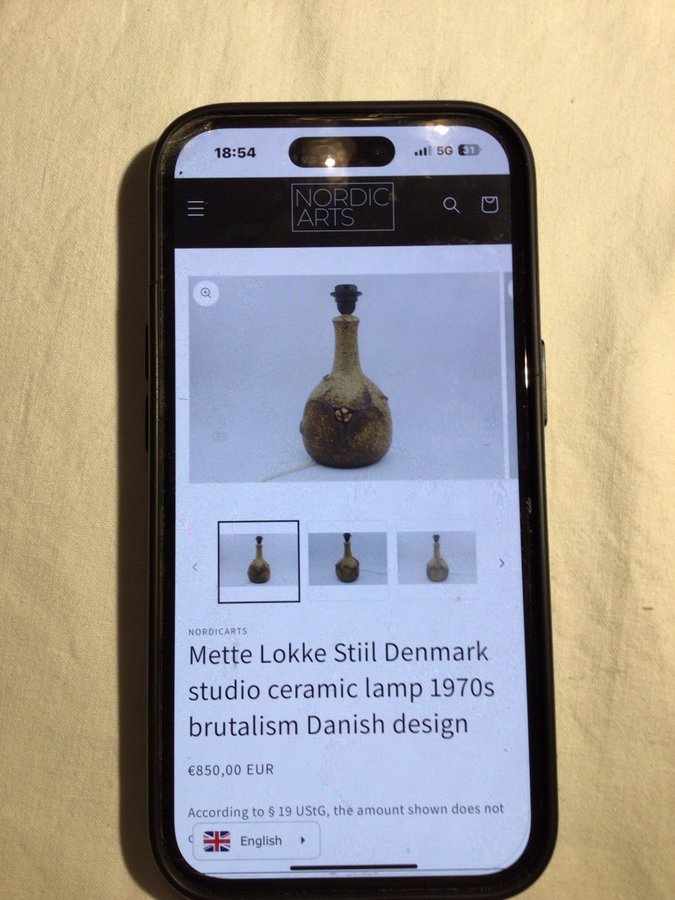Open the search magnifier
Screen dimensions: 675x900
pos(451,205)
